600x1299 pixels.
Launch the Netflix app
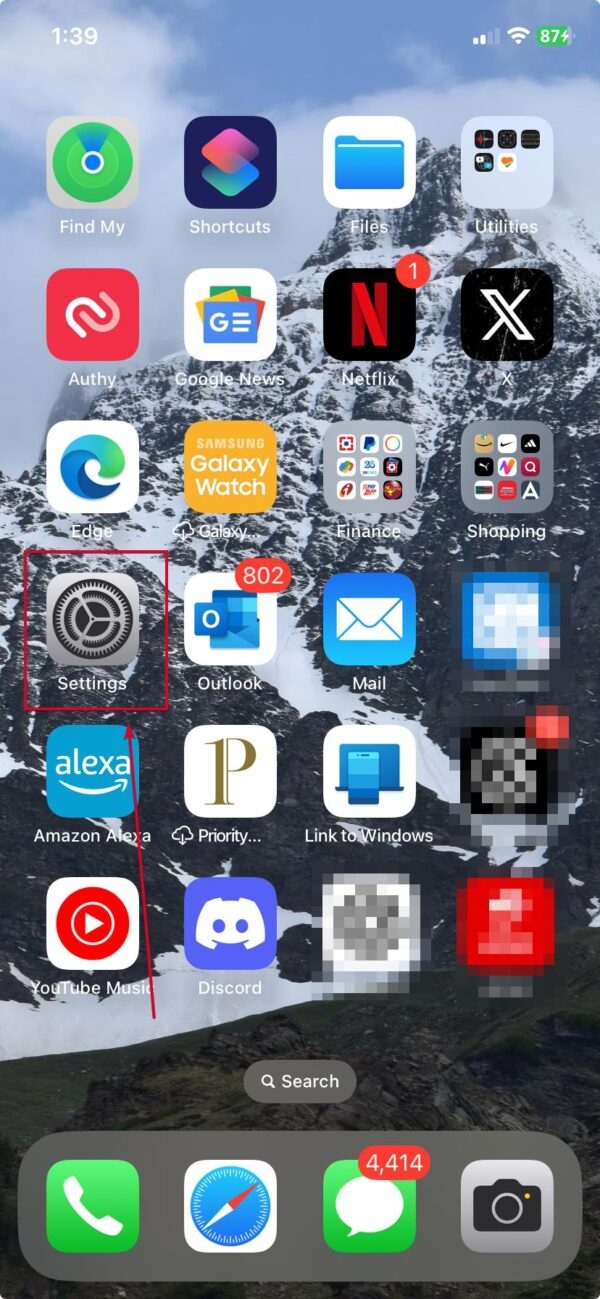[369, 314]
